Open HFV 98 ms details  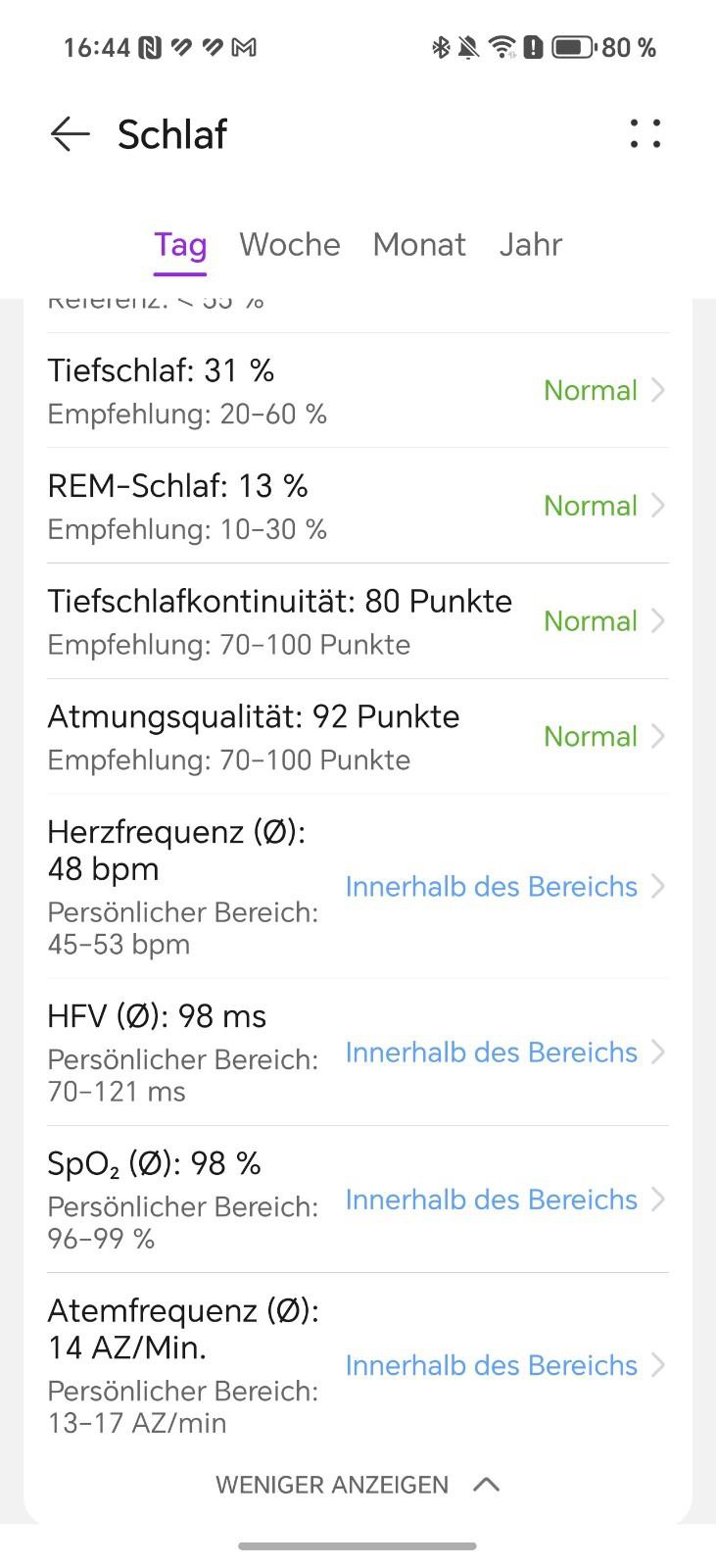tap(358, 1052)
